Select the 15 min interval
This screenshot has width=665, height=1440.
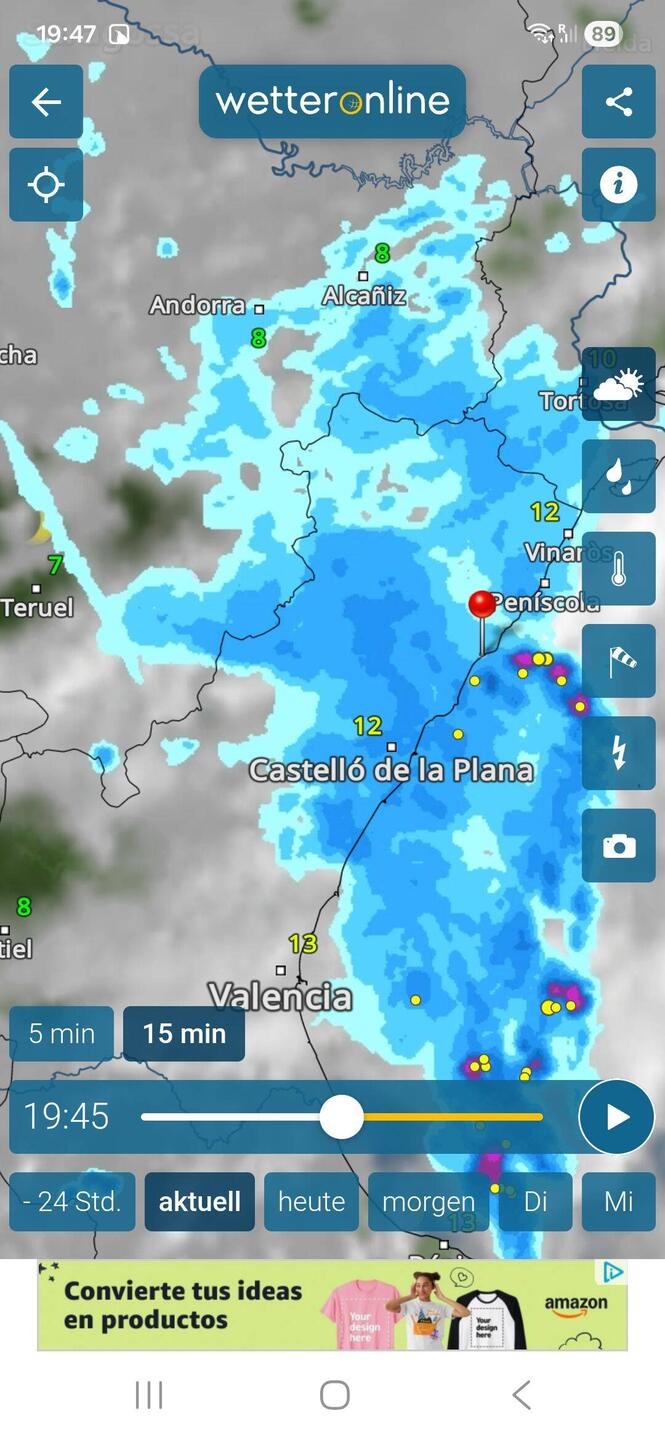pos(184,1033)
